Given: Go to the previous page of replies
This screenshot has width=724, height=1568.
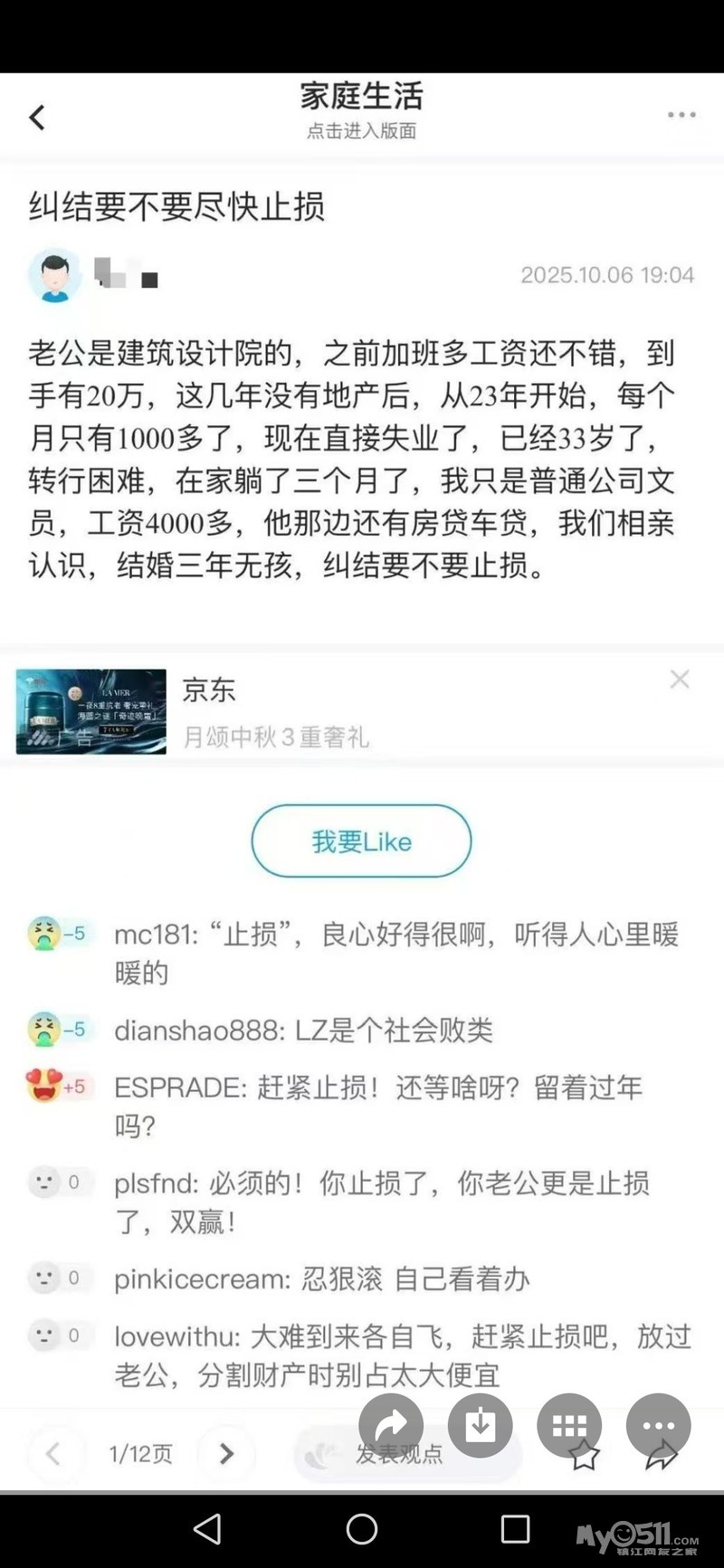Looking at the screenshot, I should coord(52,1454).
